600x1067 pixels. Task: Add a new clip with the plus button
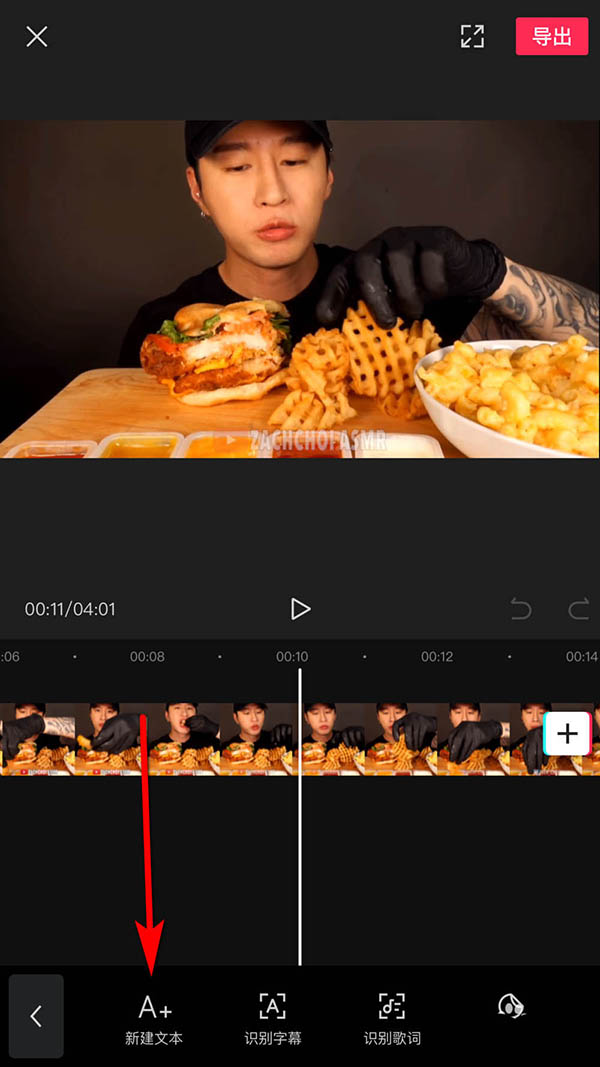click(567, 734)
